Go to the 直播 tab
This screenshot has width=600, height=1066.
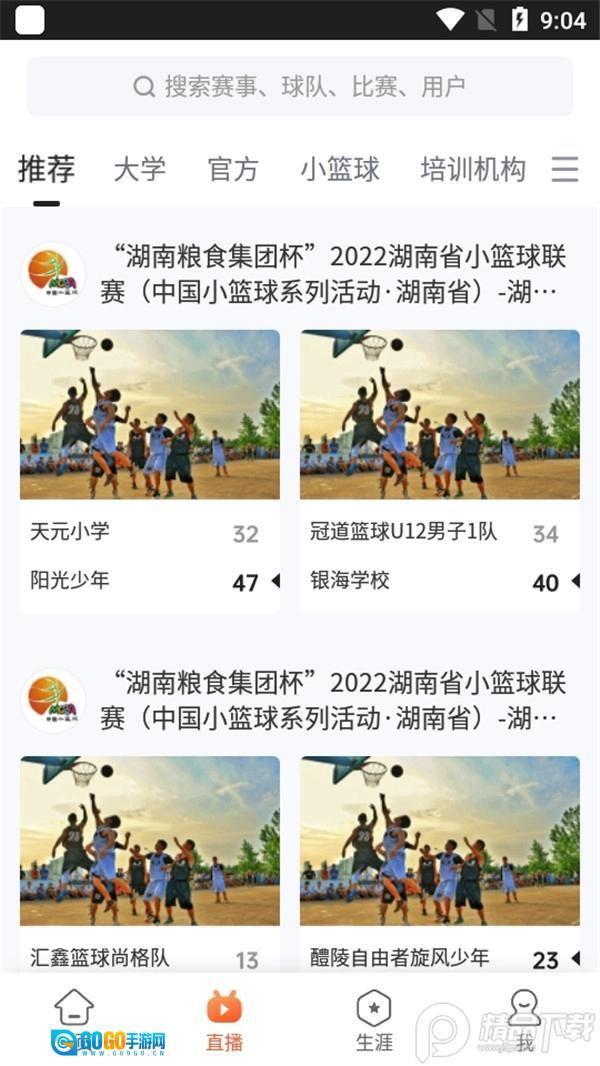[224, 1020]
